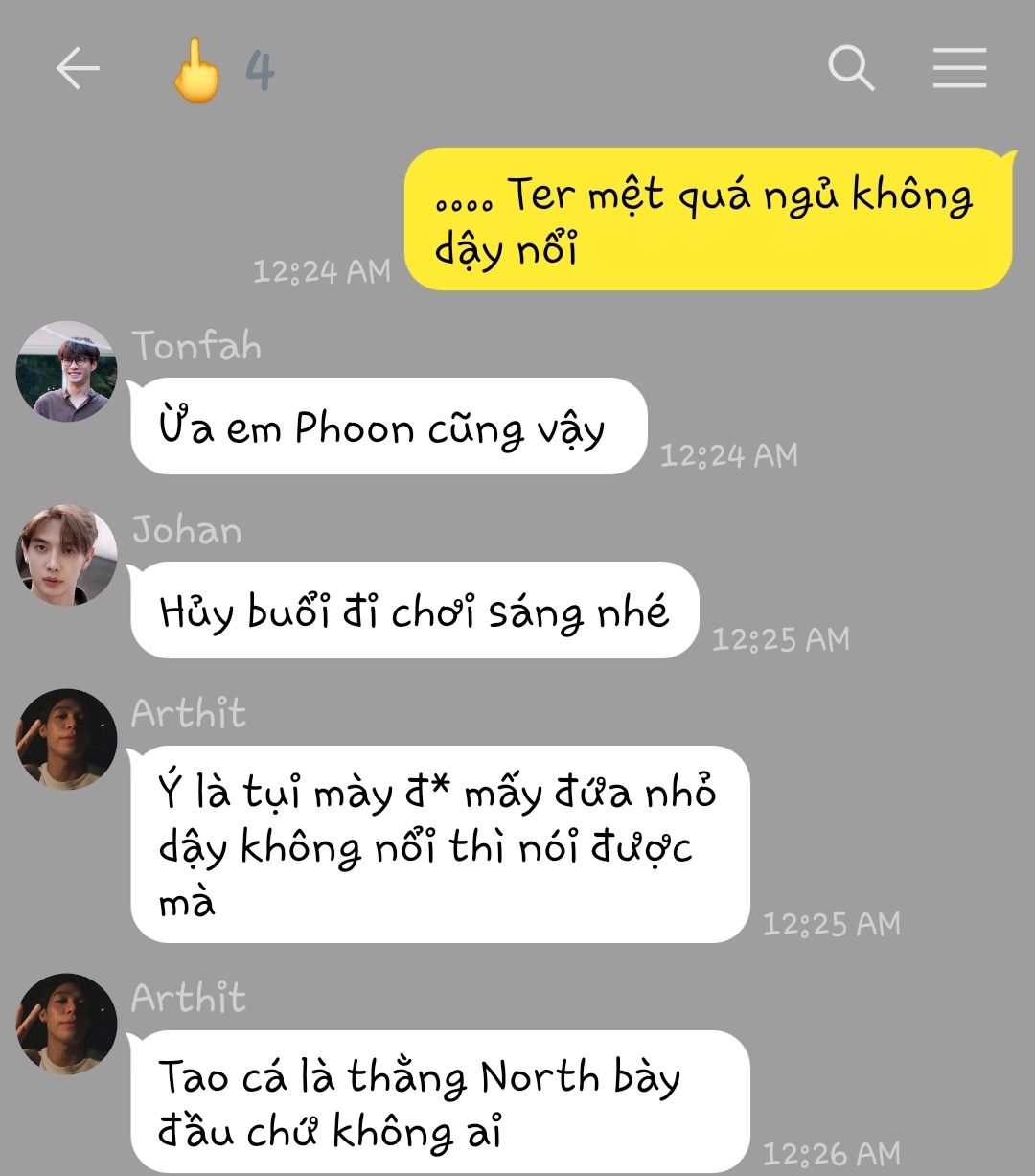The height and width of the screenshot is (1176, 1035).
Task: View Tonfah's profile picture
Action: pos(67,372)
